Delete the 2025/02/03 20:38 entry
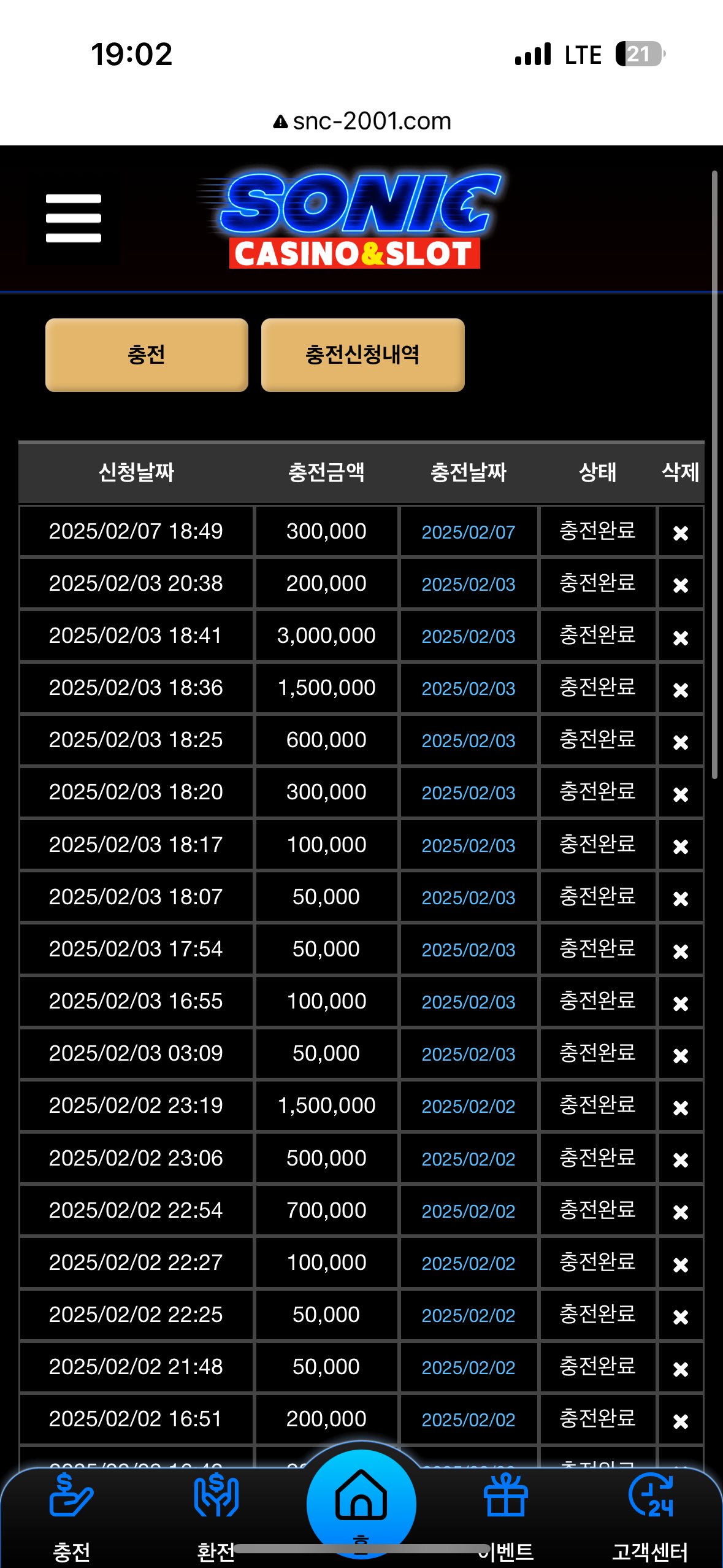The width and height of the screenshot is (723, 1568). (680, 585)
